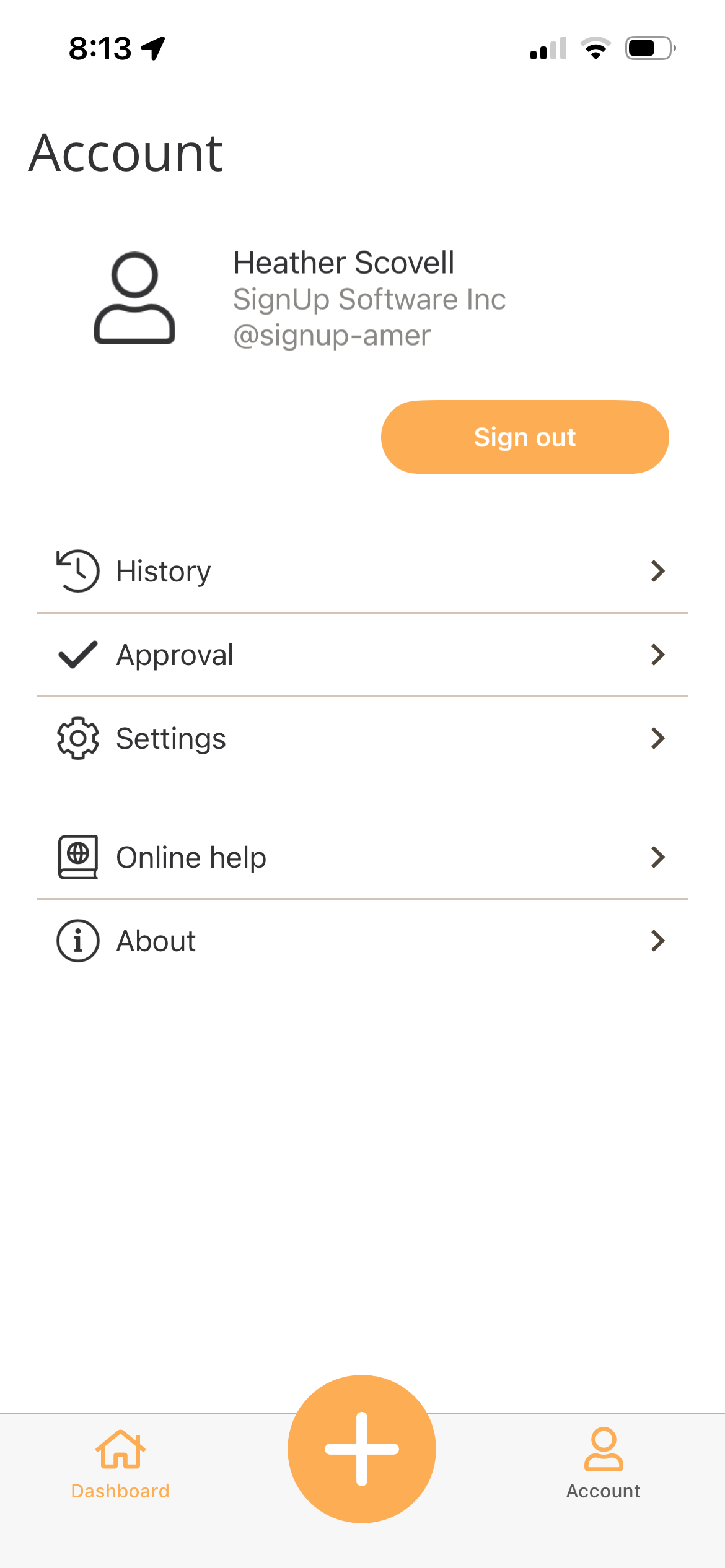Viewport: 725px width, 1568px height.
Task: Open the History row
Action: [x=362, y=571]
